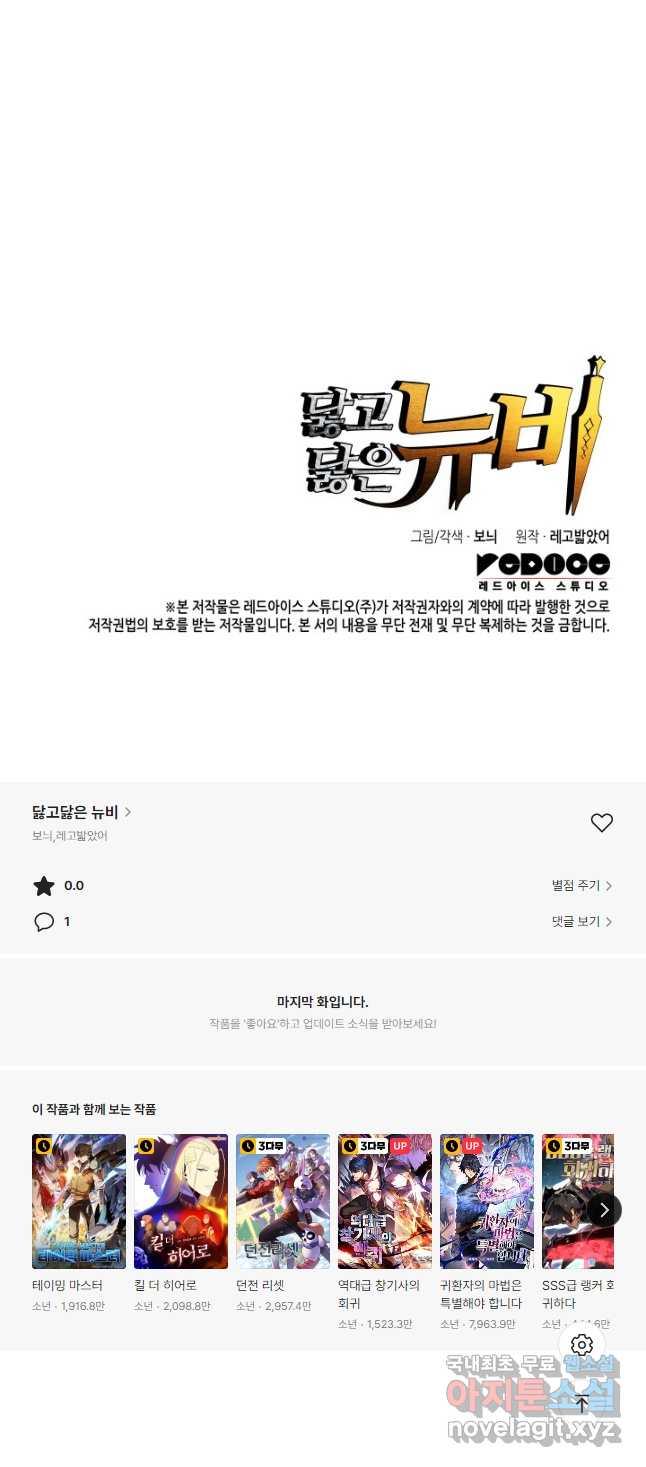The height and width of the screenshot is (1467, 646).
Task: Open 댓글 보기 to view comments
Action: 581,922
